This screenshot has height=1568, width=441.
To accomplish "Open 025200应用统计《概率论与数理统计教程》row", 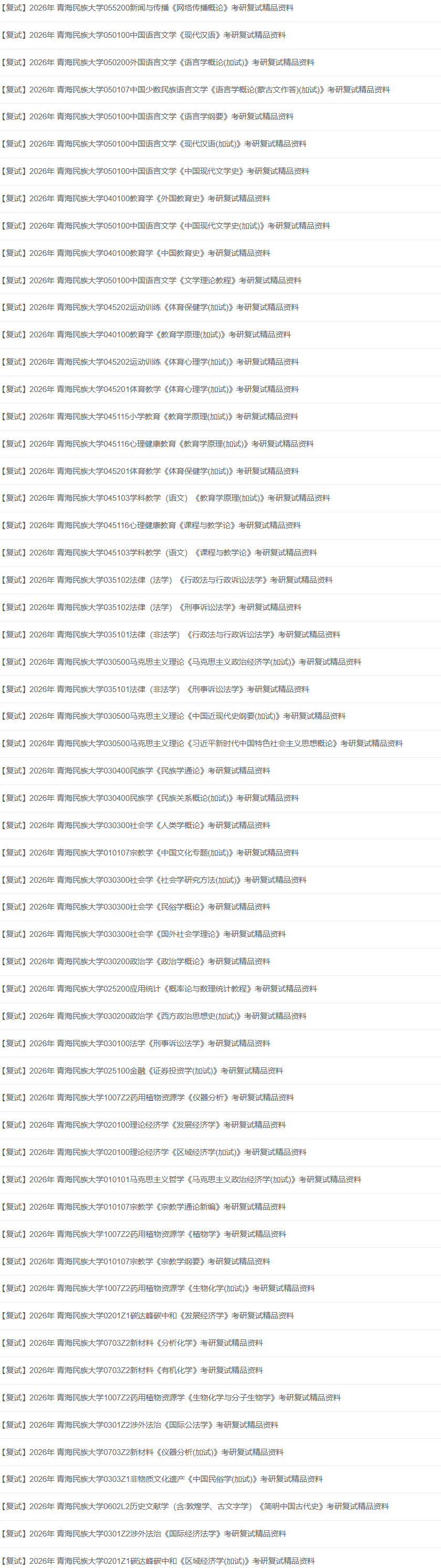I will pos(159,989).
